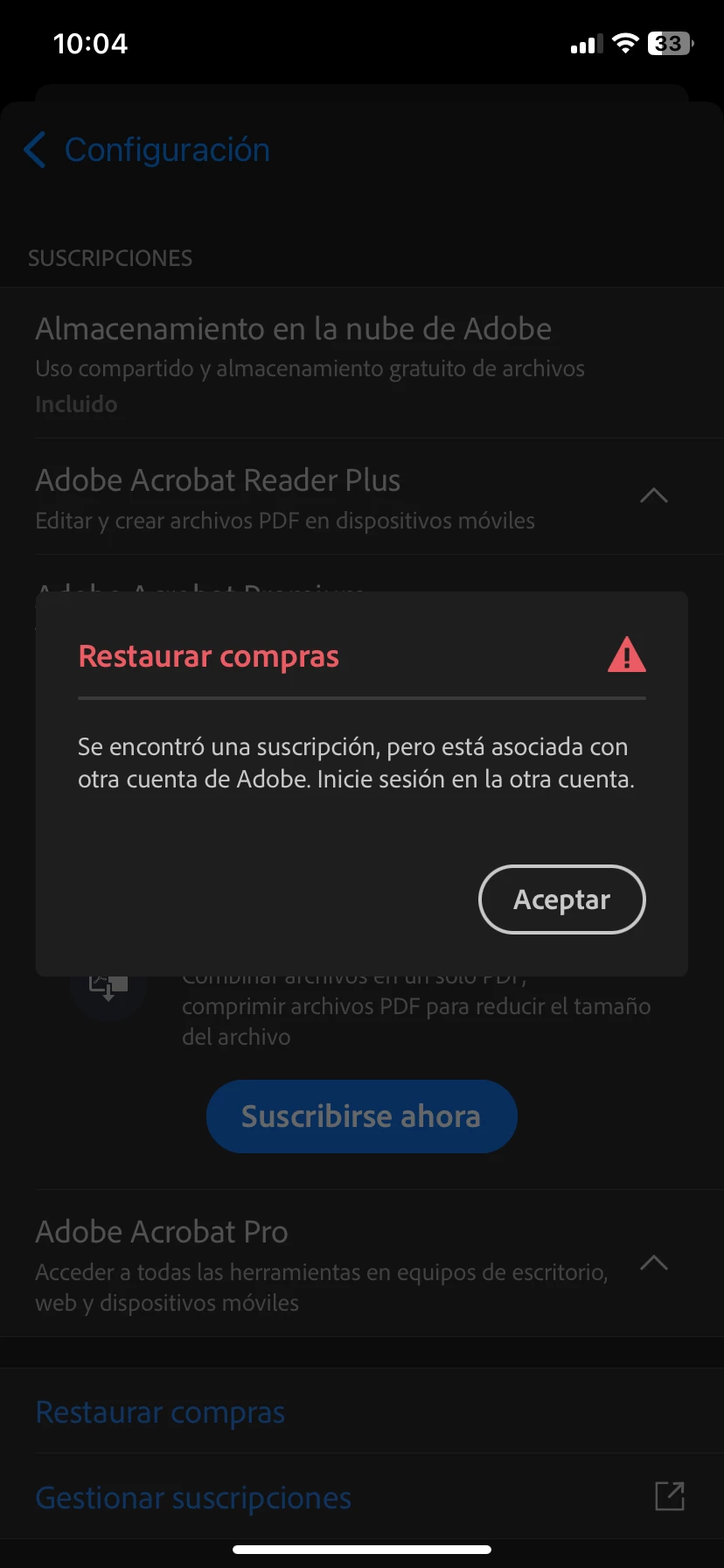Image resolution: width=724 pixels, height=1568 pixels.
Task: Collapse the Adobe Acrobat Reader Plus section
Action: [653, 496]
